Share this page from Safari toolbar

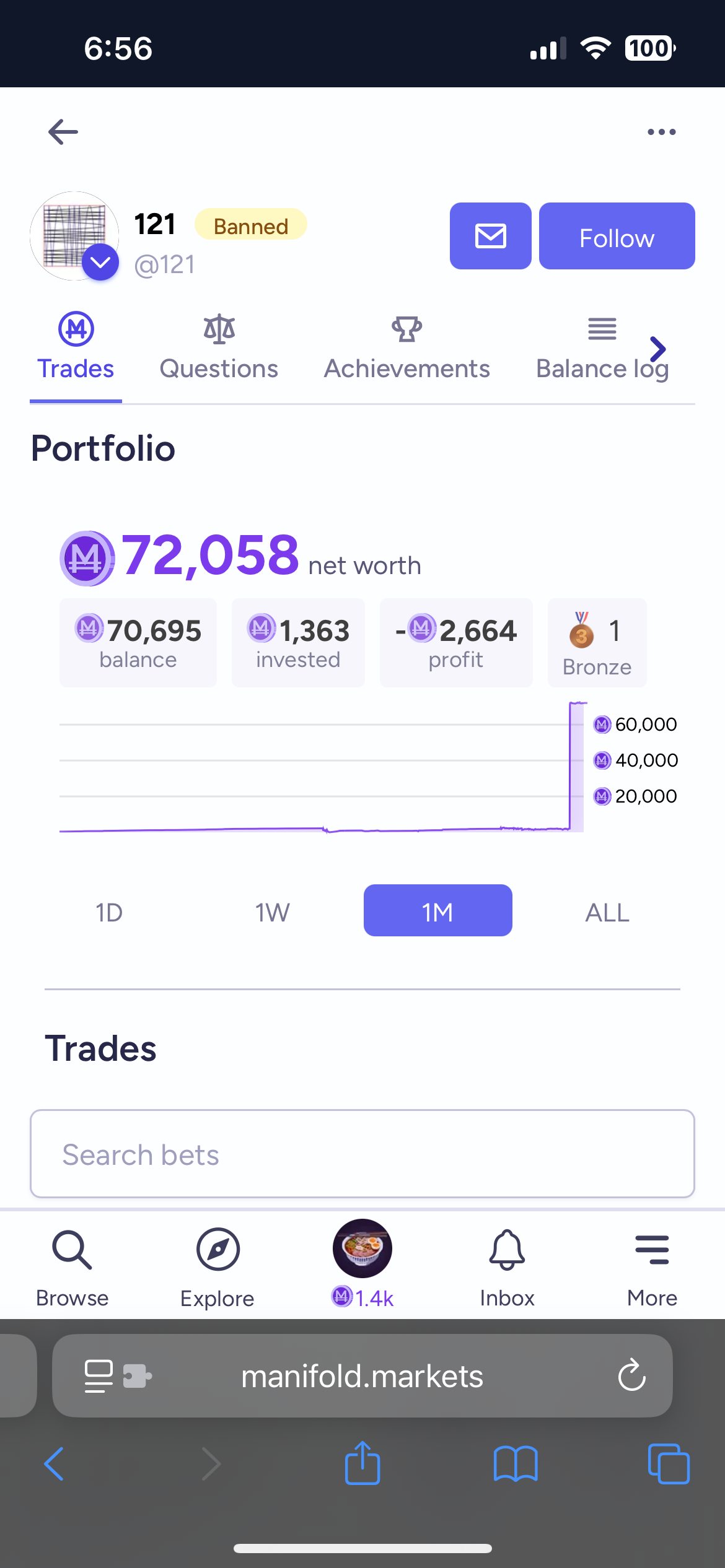[362, 1464]
